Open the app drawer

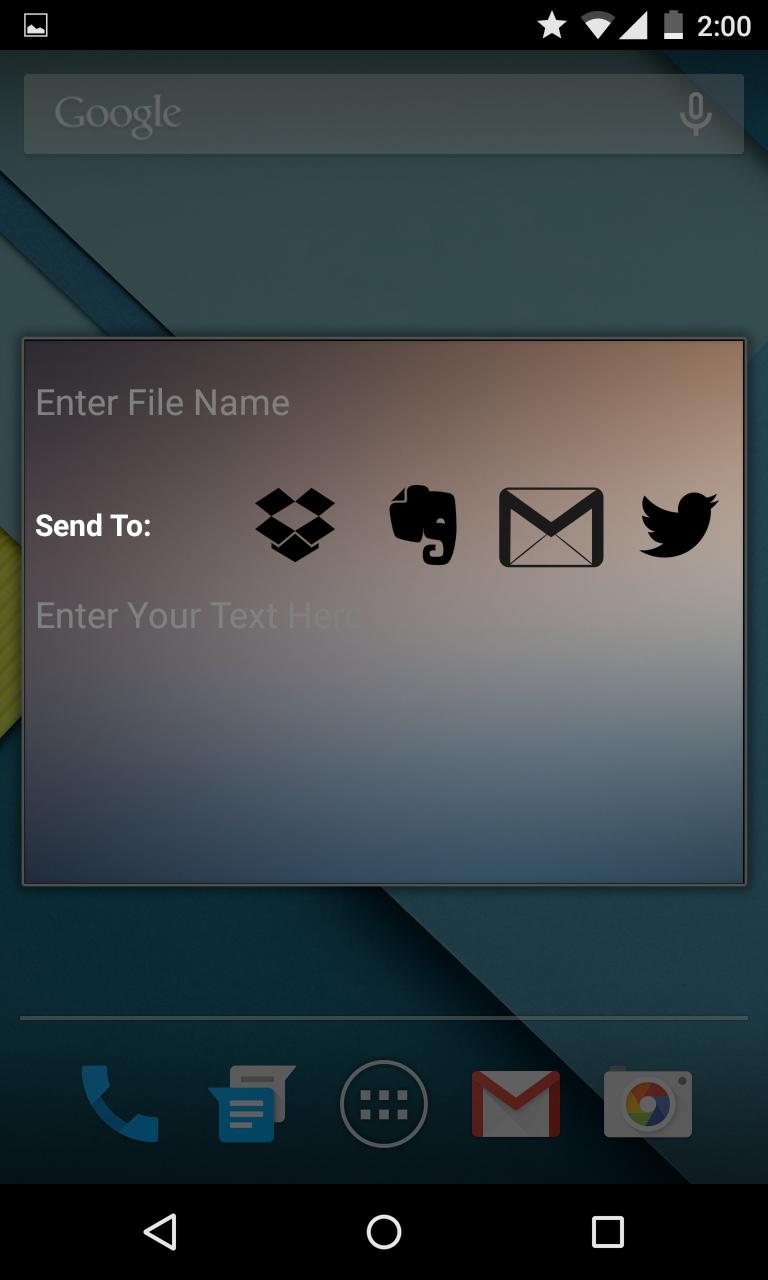(384, 1104)
